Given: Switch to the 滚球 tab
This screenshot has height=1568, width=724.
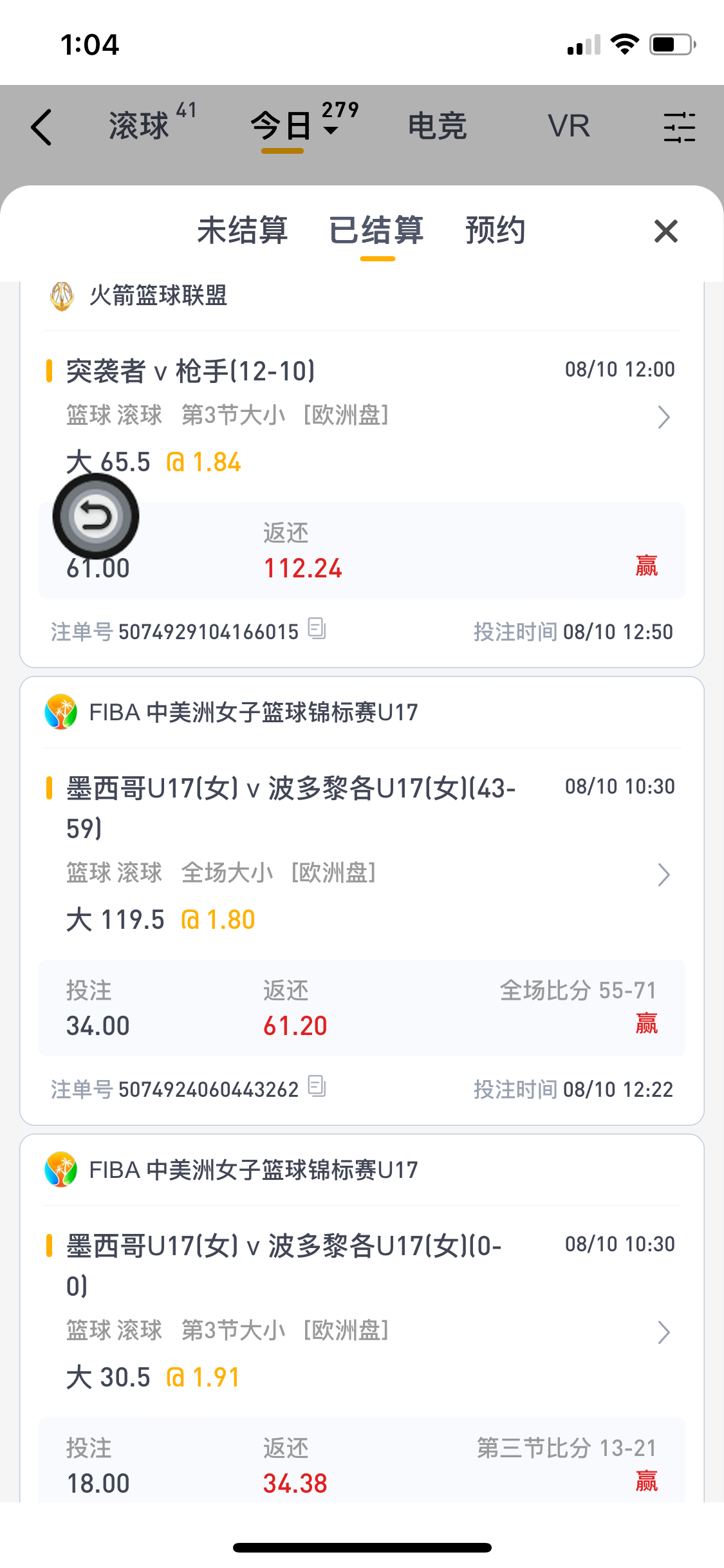Looking at the screenshot, I should point(139,126).
